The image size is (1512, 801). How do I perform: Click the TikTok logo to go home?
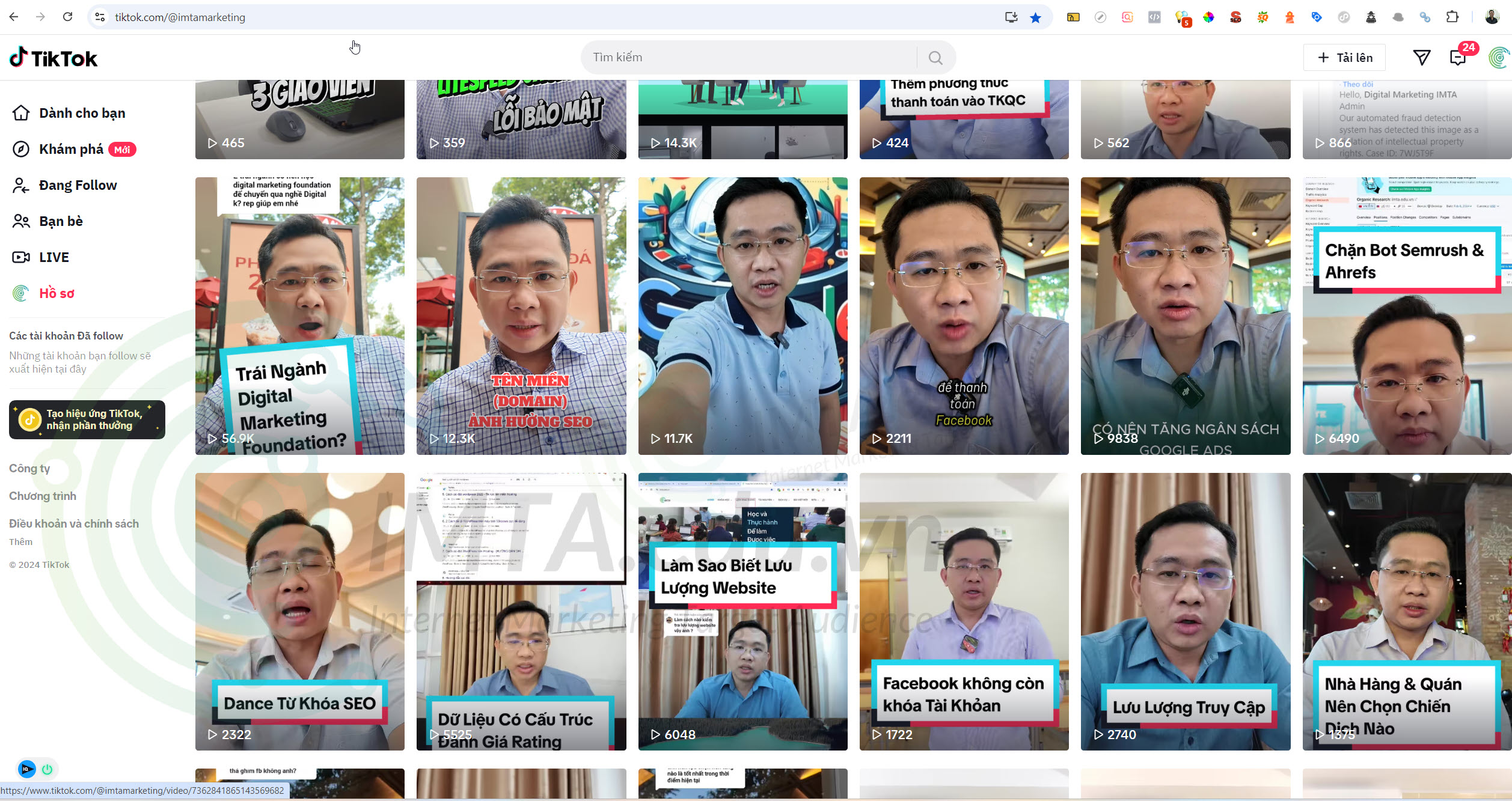(54, 58)
